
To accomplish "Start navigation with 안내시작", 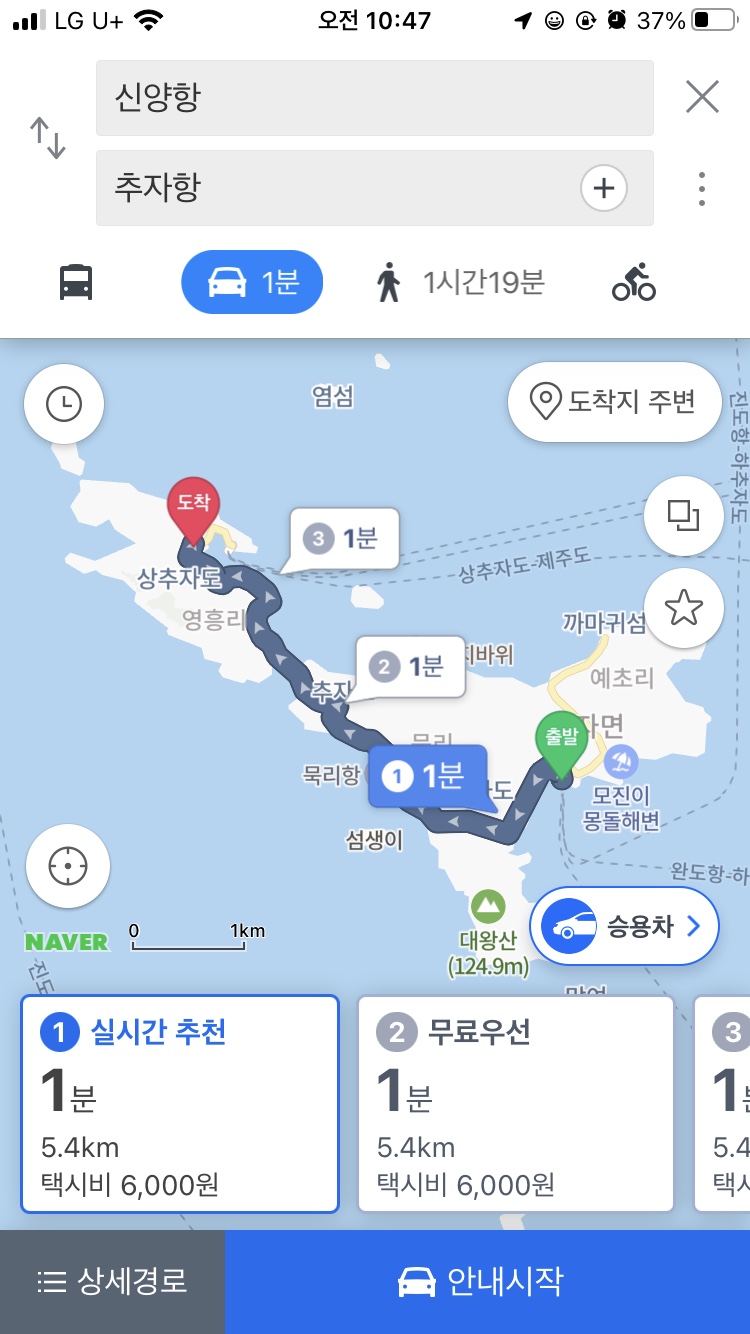I will tap(487, 1282).
